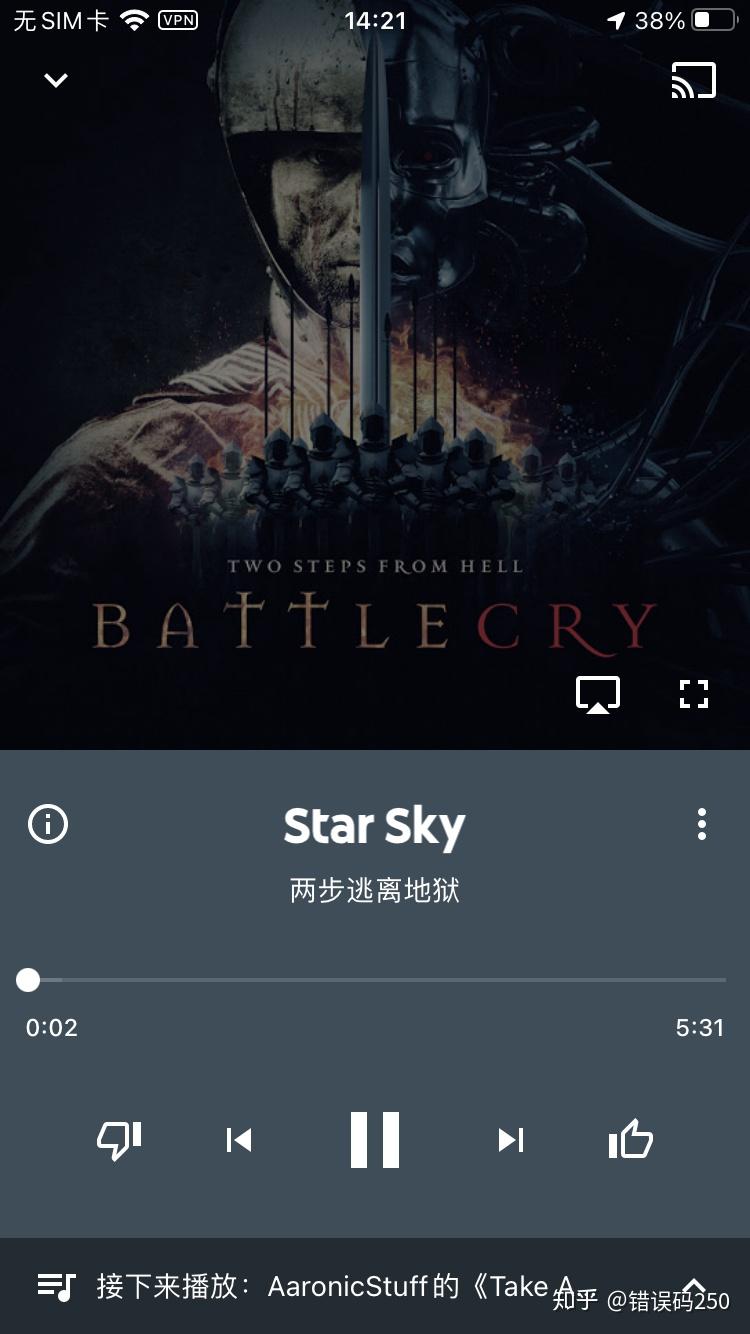Enter fullscreen video mode
This screenshot has width=750, height=1334.
click(x=694, y=693)
